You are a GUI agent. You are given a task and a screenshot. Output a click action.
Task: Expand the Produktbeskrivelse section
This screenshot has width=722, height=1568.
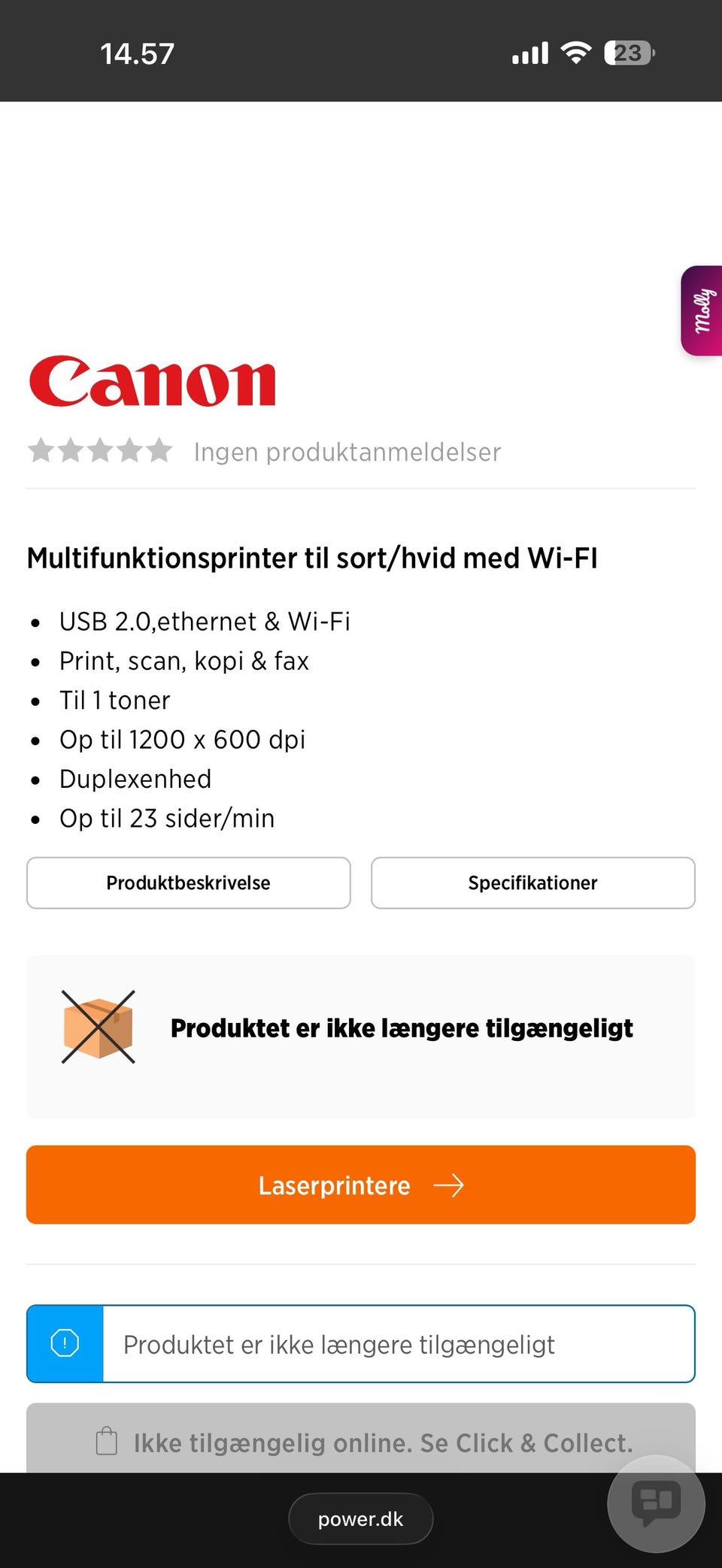click(x=188, y=882)
